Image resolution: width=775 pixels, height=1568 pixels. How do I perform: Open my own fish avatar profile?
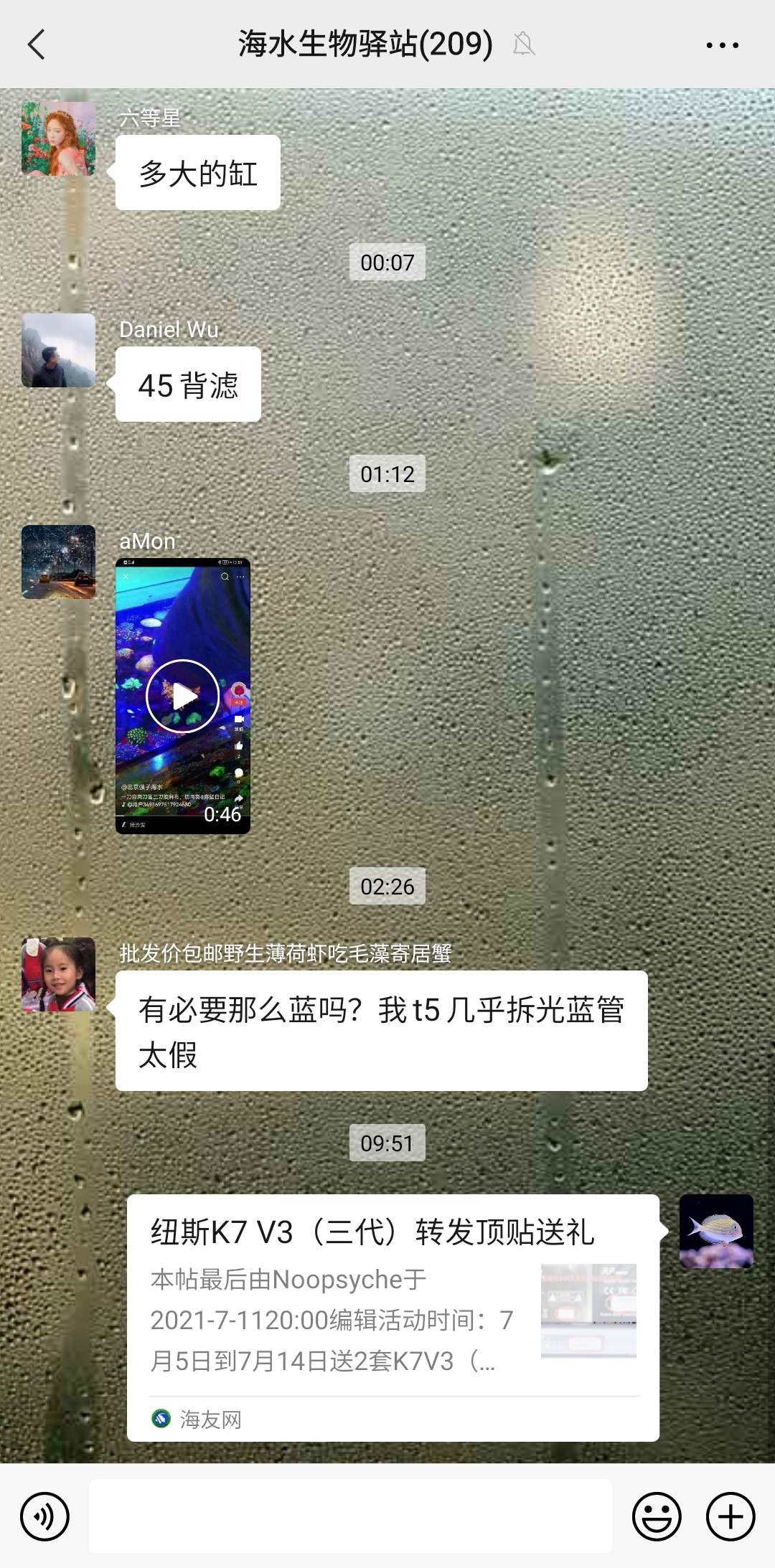pyautogui.click(x=715, y=1231)
